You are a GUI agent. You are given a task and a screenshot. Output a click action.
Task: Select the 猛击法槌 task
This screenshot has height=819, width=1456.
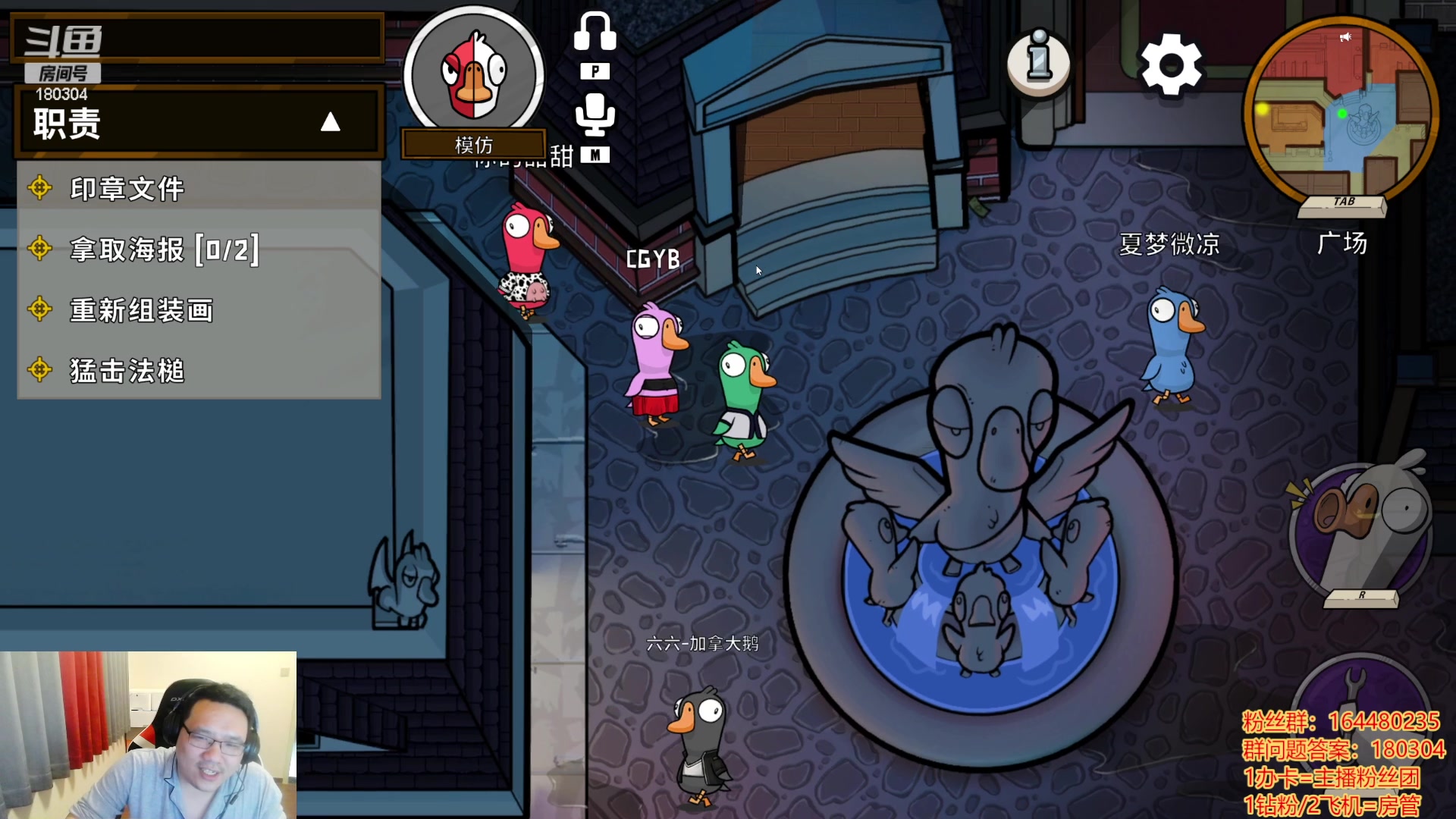pos(127,371)
